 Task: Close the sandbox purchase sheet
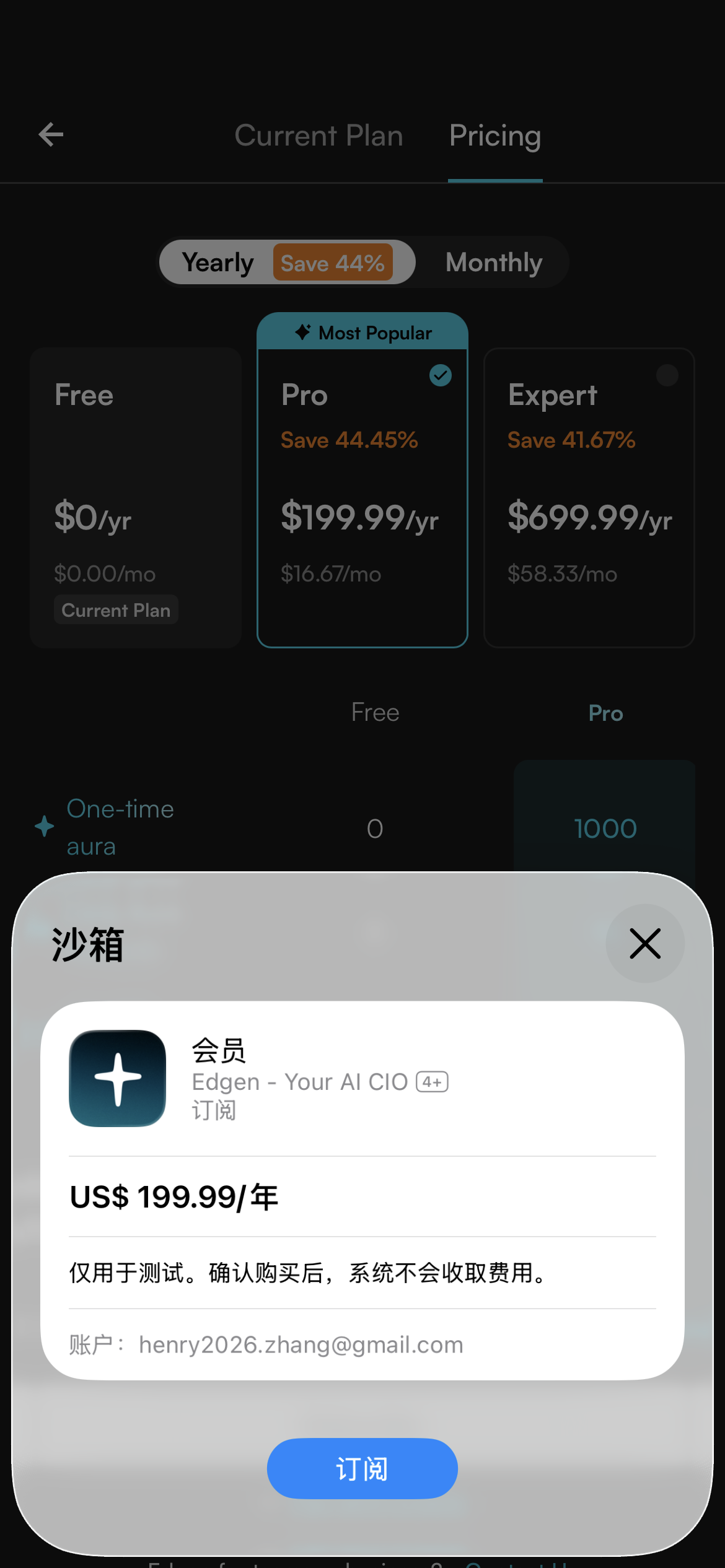[644, 943]
